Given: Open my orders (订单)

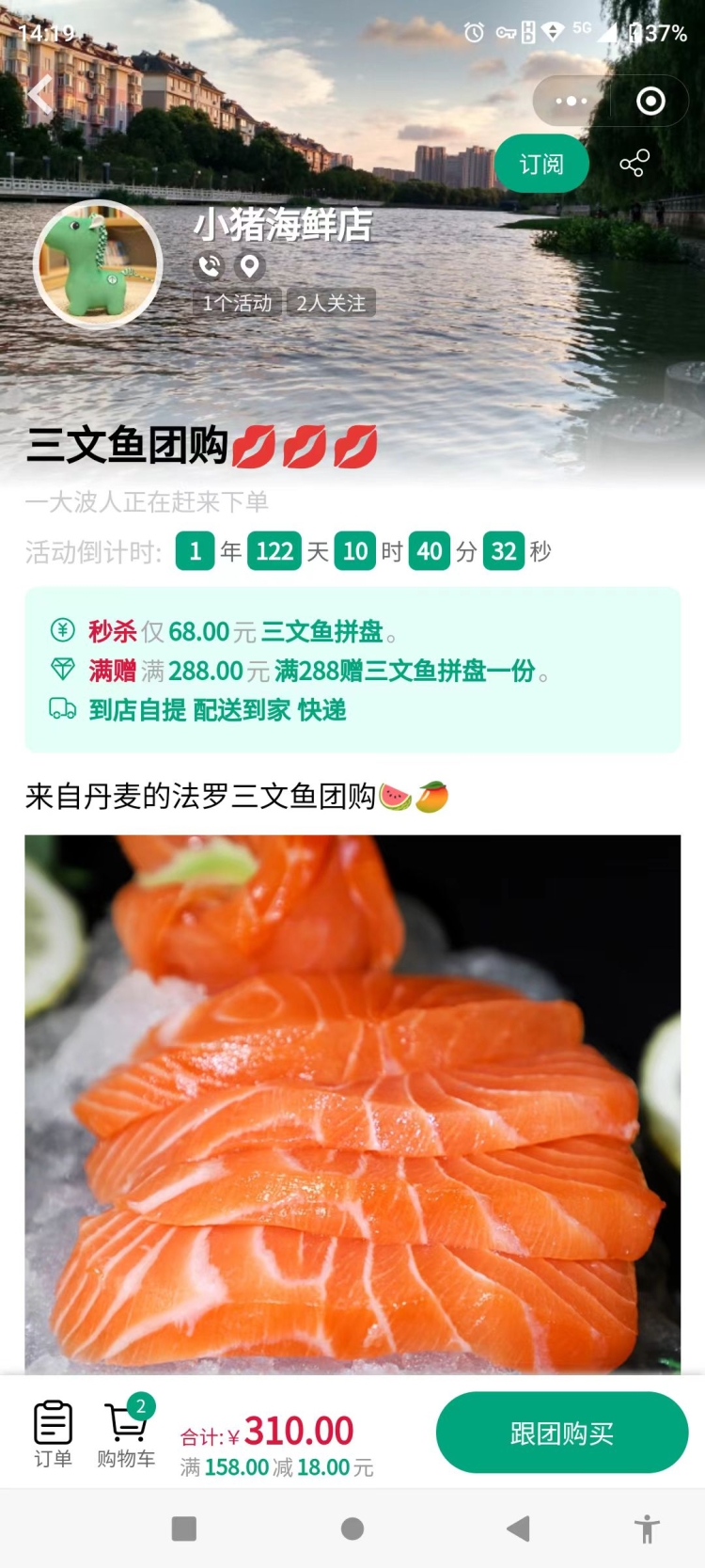Looking at the screenshot, I should click(53, 1433).
